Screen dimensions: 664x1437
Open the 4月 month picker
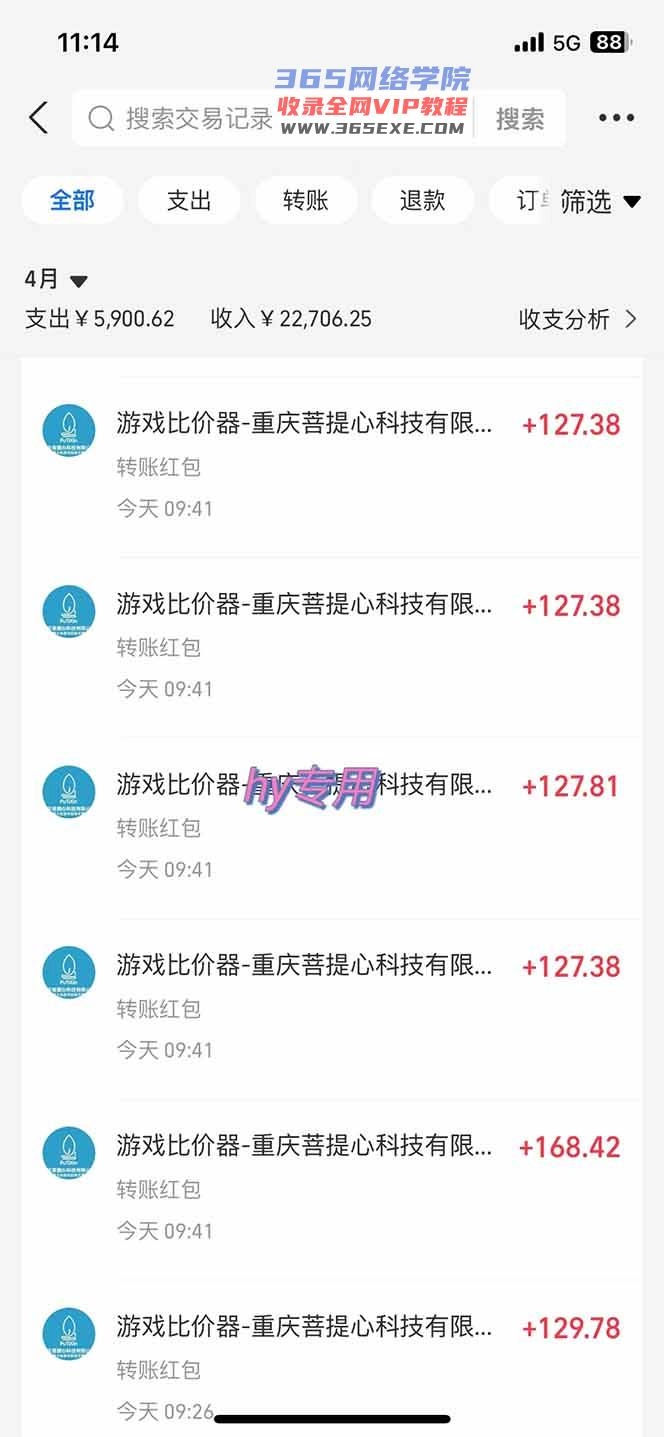tap(56, 279)
